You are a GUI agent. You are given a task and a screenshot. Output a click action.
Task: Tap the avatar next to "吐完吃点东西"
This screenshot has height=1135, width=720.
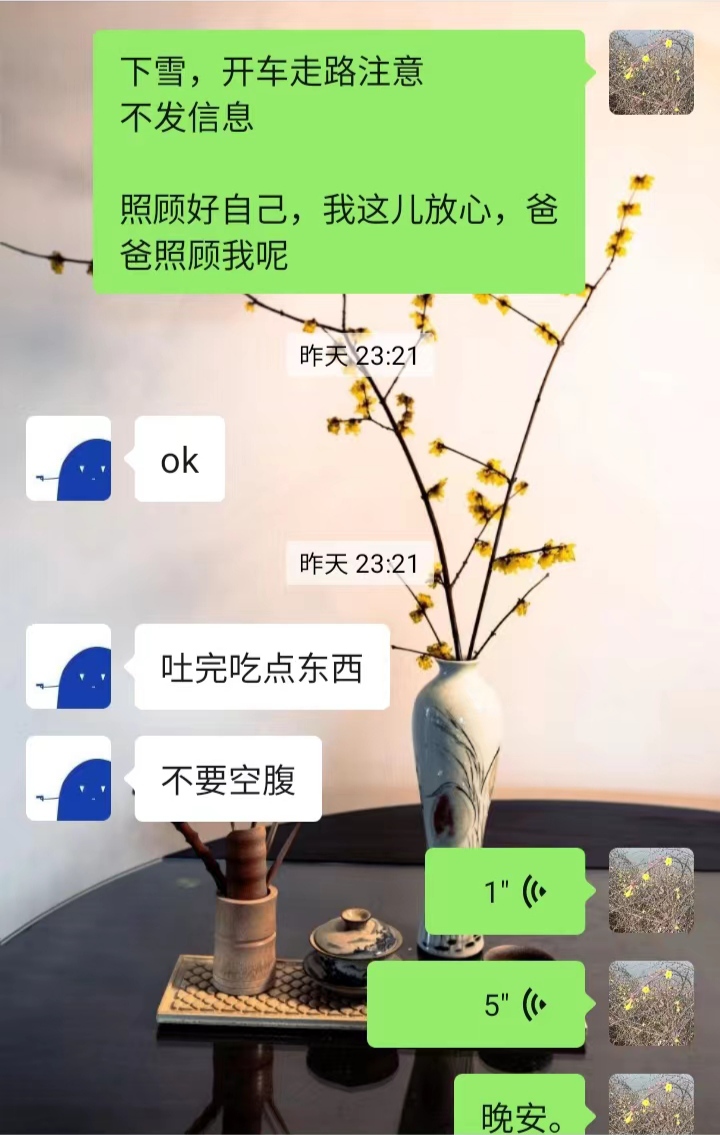[68, 667]
